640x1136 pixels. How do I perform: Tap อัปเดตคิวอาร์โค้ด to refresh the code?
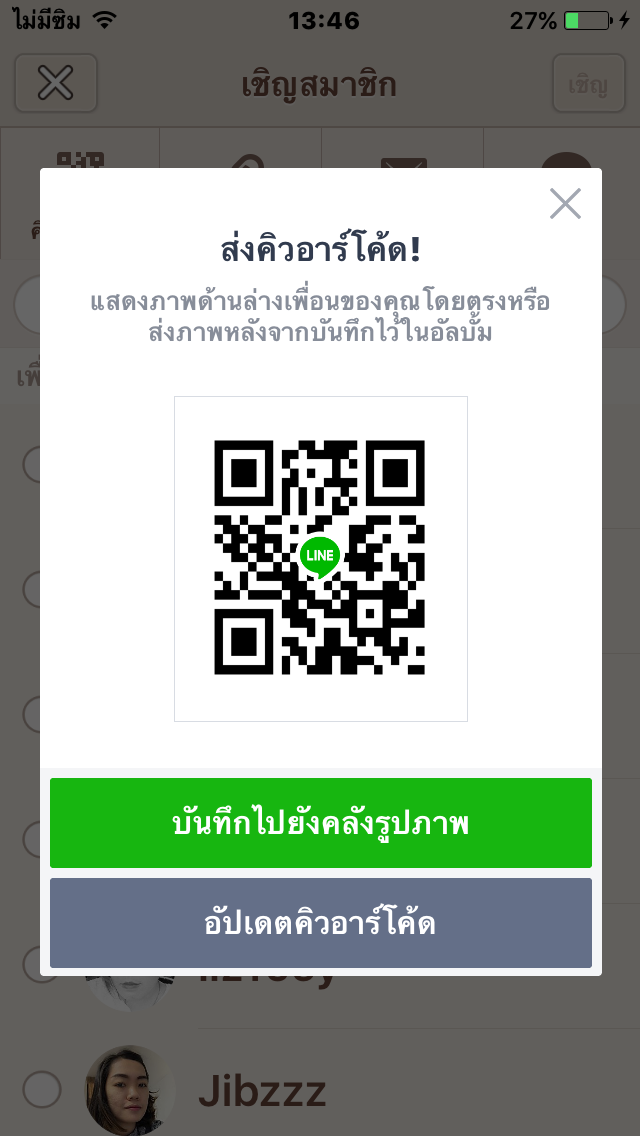click(321, 923)
